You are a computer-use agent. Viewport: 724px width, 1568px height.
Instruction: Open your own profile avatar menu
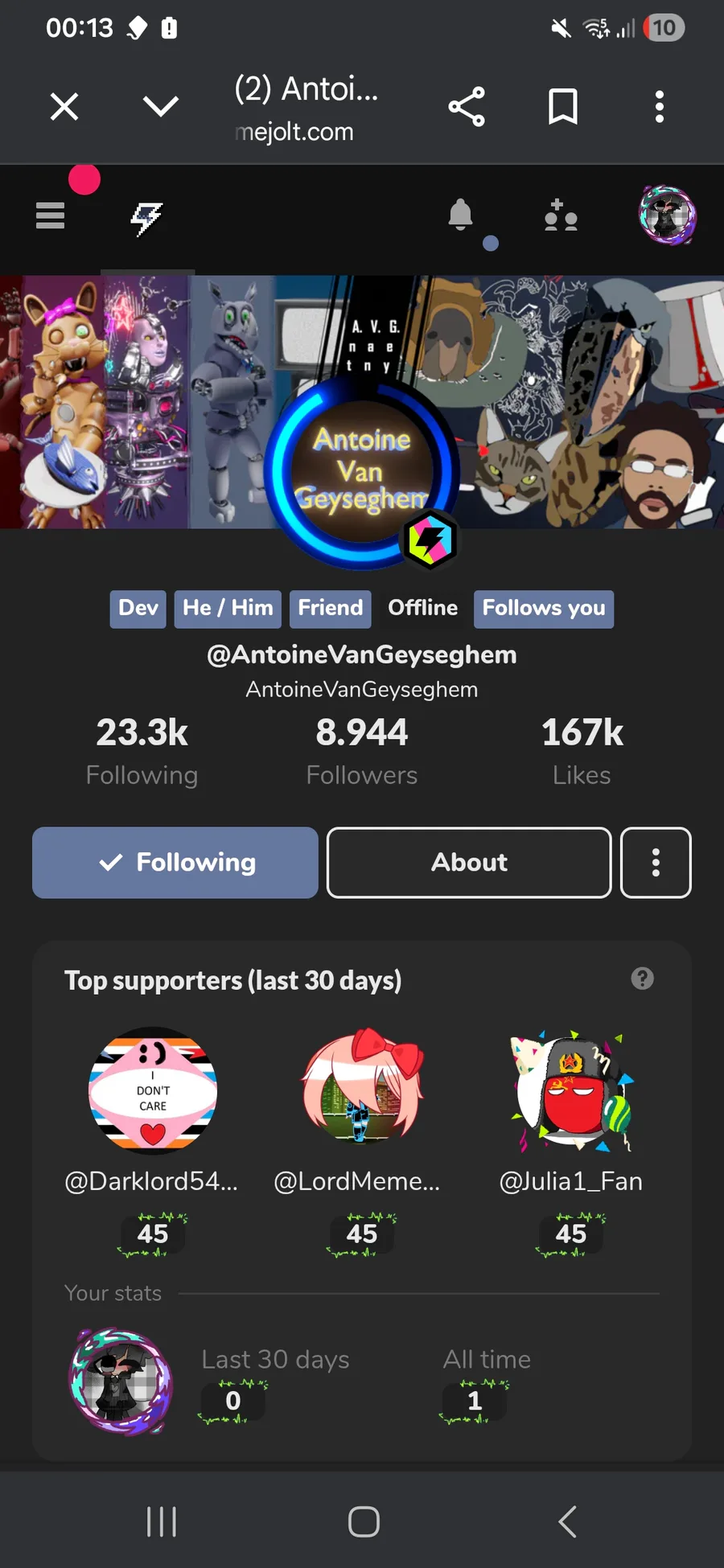pos(667,215)
